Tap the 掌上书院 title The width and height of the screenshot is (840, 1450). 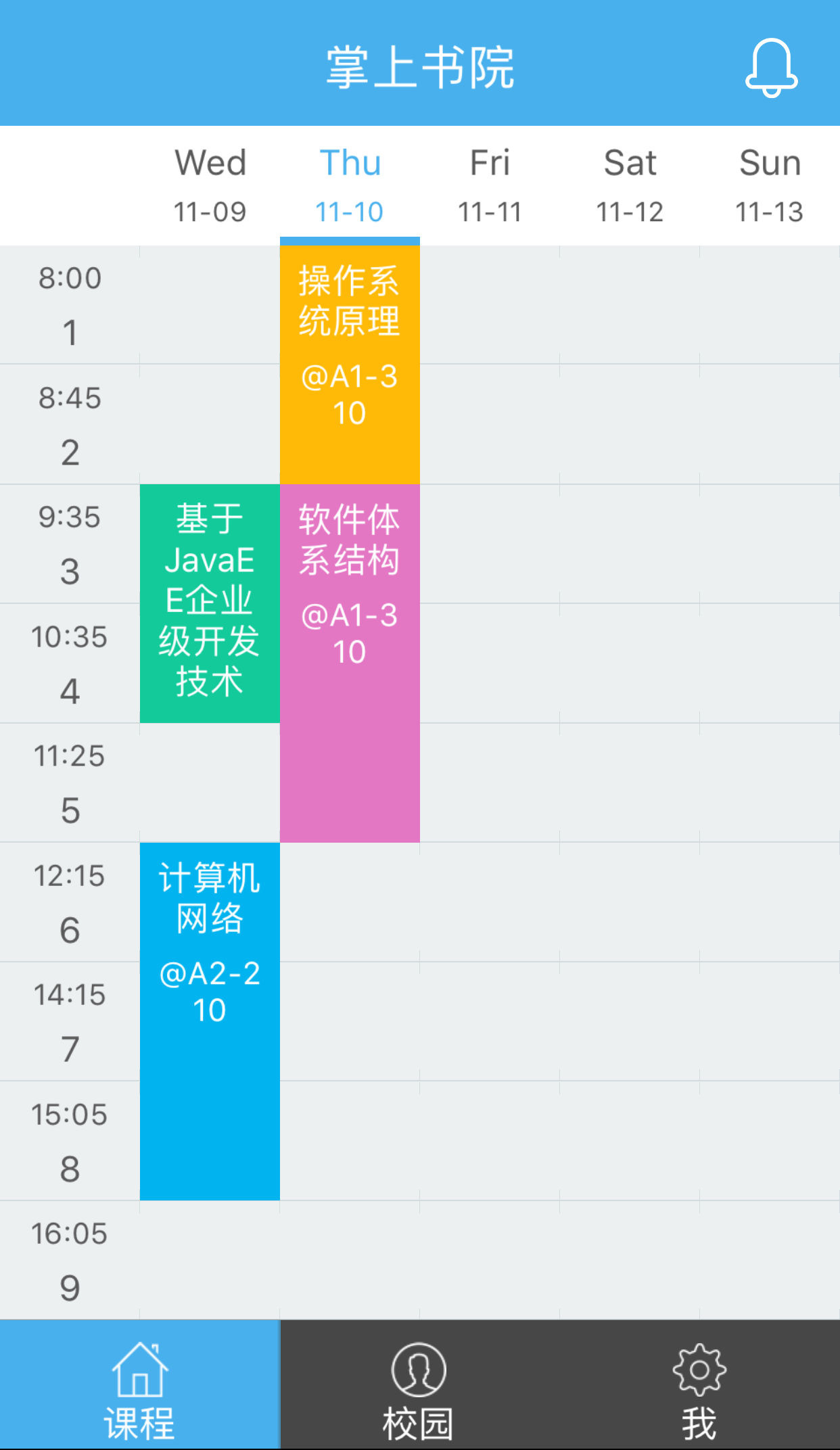(419, 66)
